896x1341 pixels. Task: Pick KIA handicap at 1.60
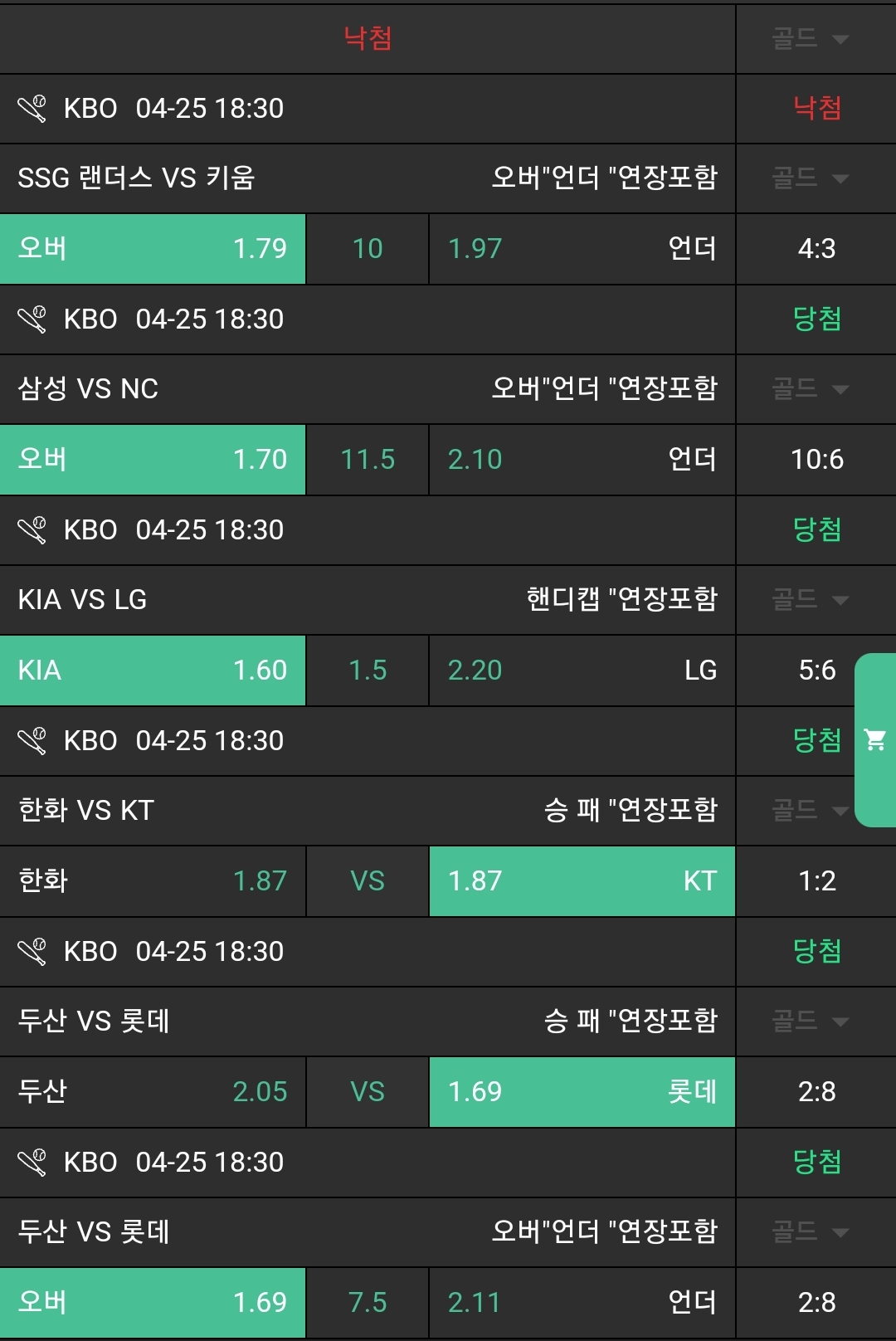153,670
